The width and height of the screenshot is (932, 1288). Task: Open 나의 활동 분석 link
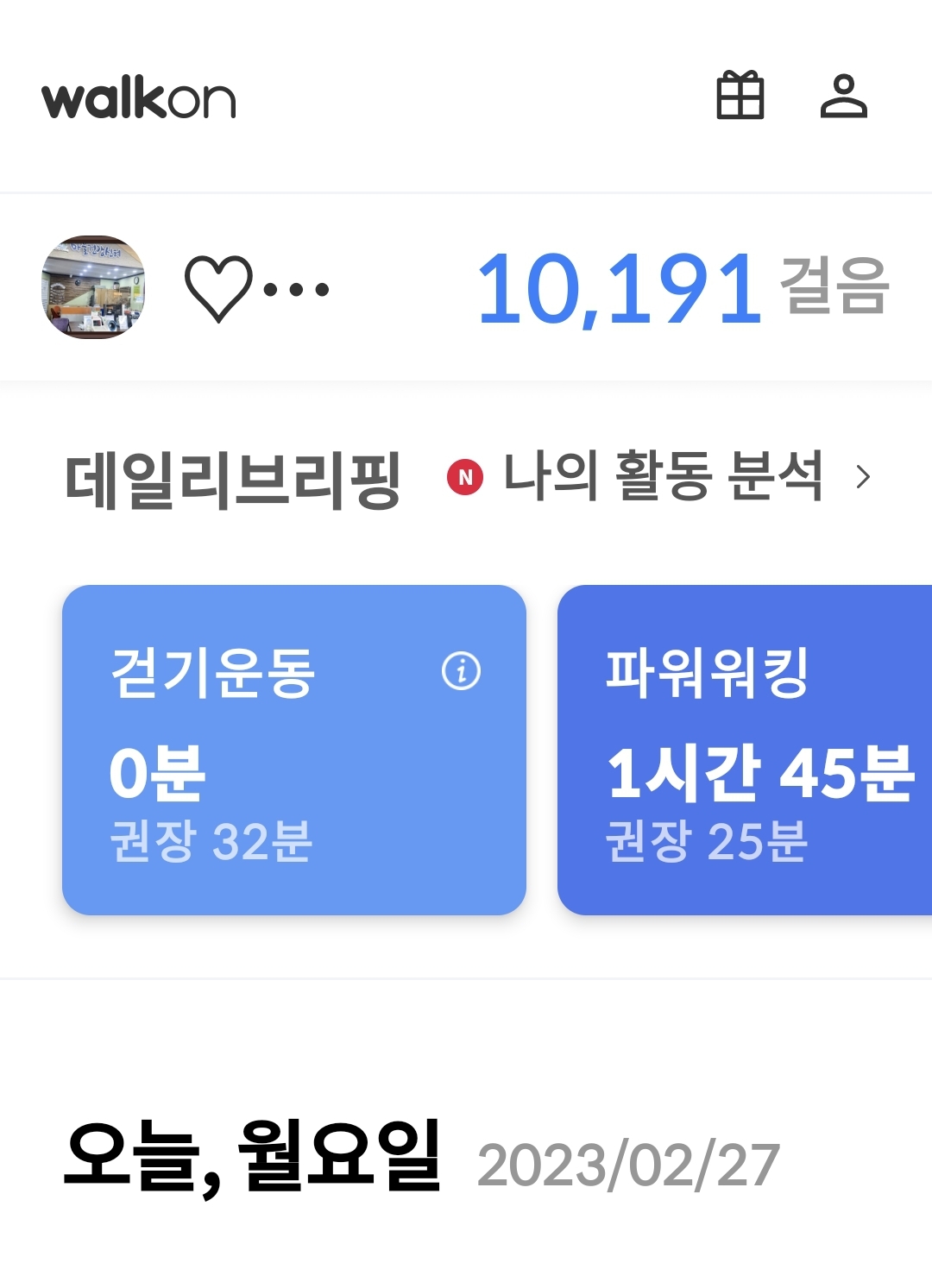point(663,476)
